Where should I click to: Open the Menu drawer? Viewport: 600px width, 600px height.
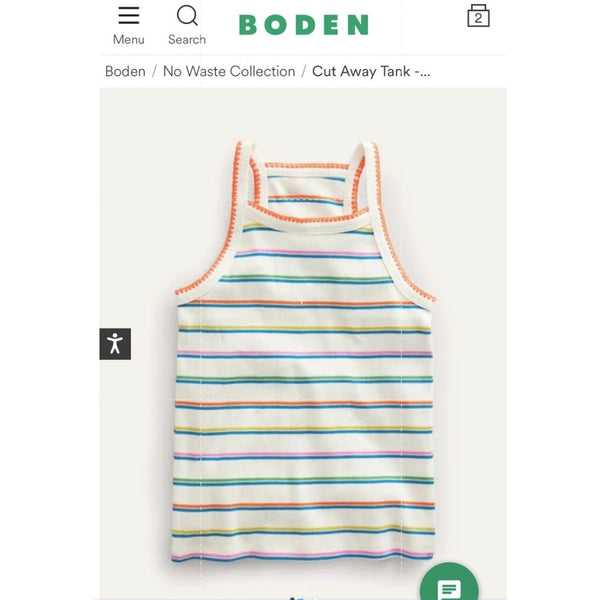[x=128, y=25]
